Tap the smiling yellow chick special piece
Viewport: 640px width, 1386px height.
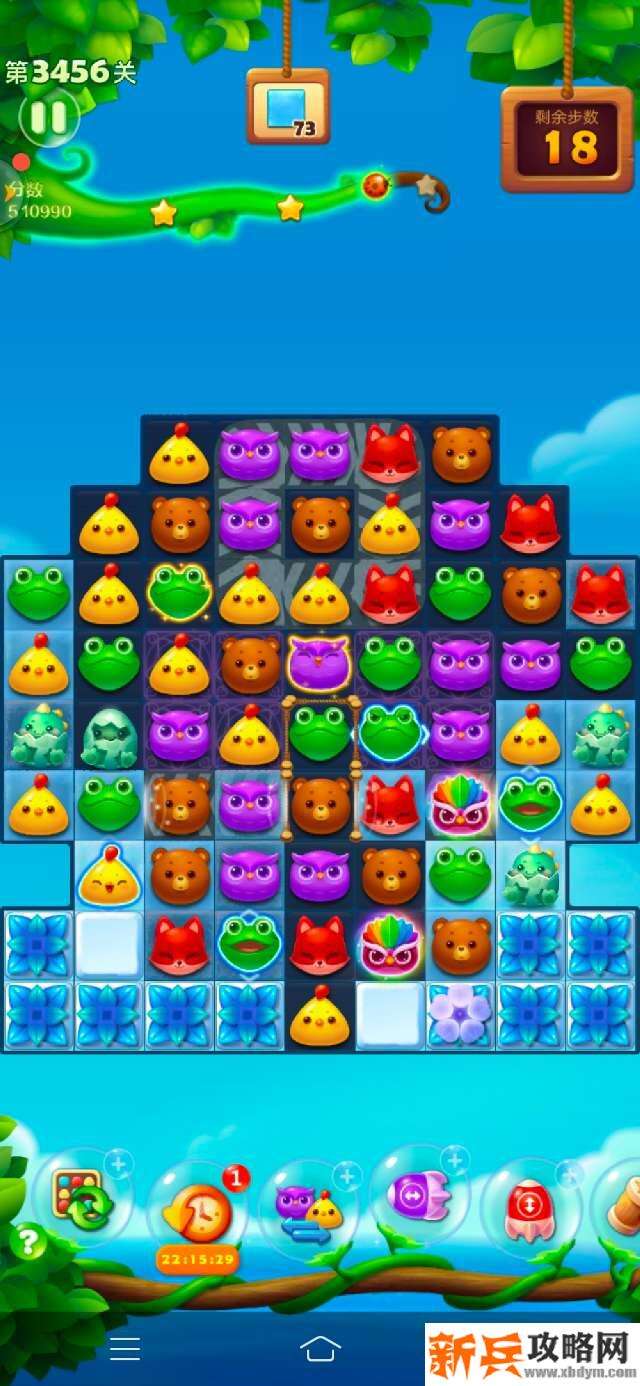109,875
